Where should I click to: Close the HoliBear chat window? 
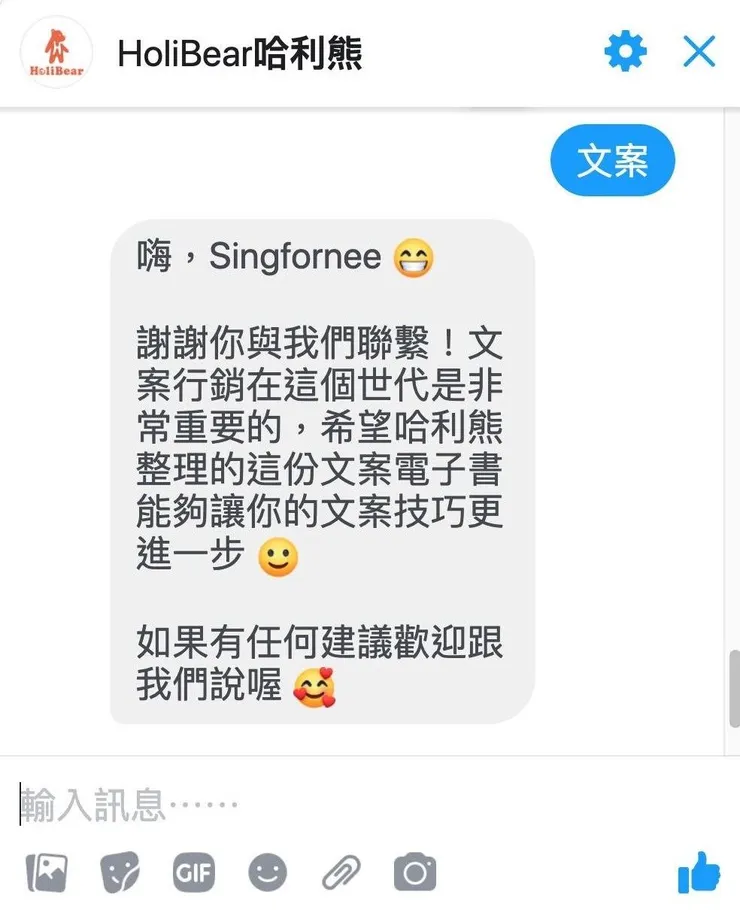pos(699,51)
